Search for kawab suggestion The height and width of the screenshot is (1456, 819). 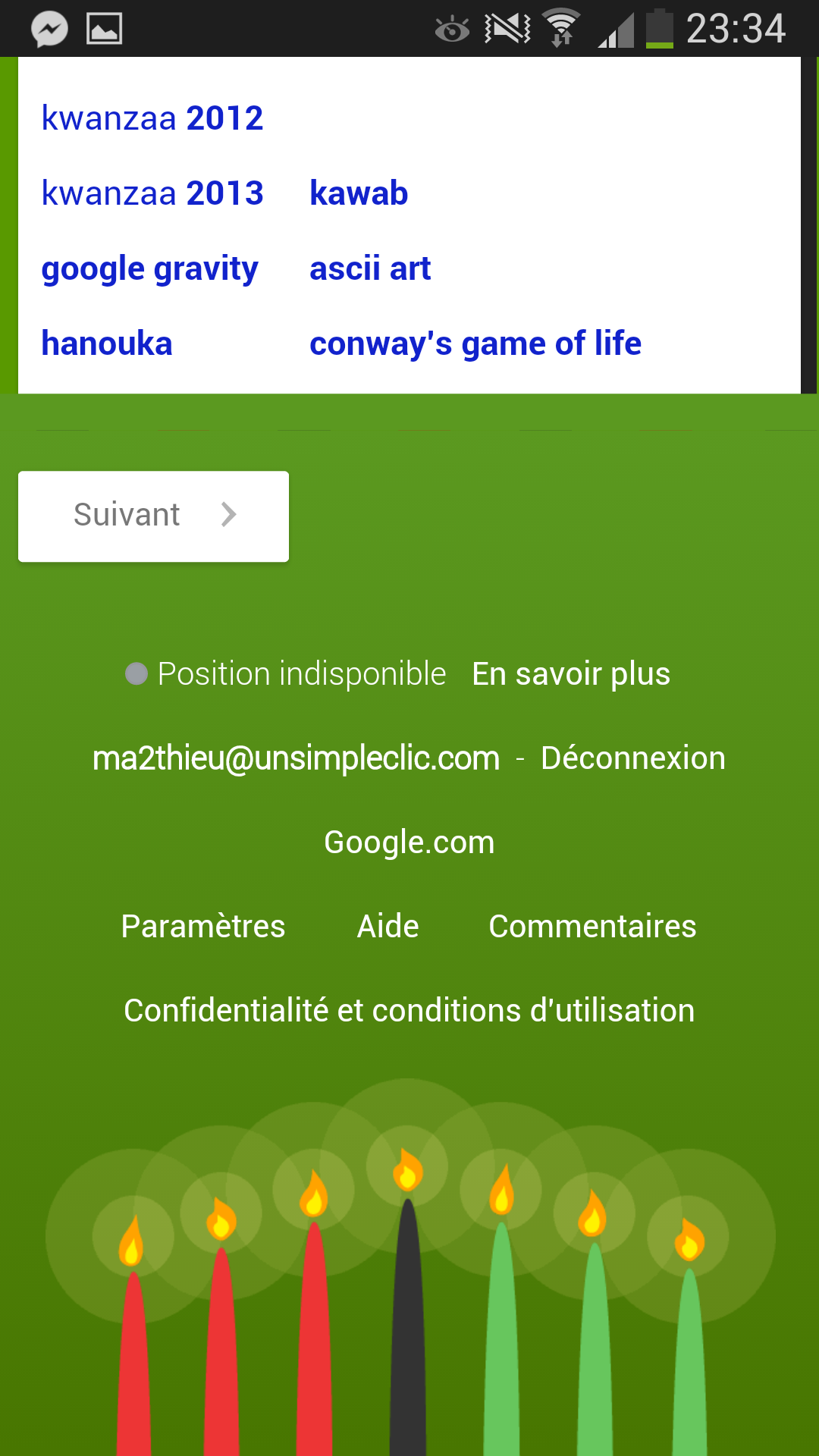pos(359,193)
